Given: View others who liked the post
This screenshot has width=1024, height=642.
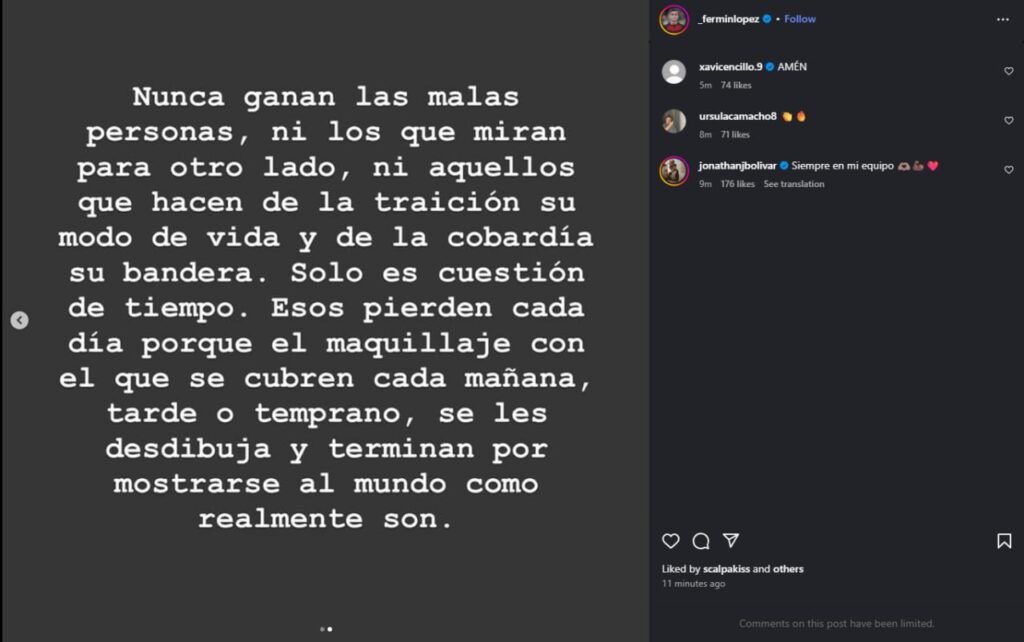Looking at the screenshot, I should pos(788,569).
